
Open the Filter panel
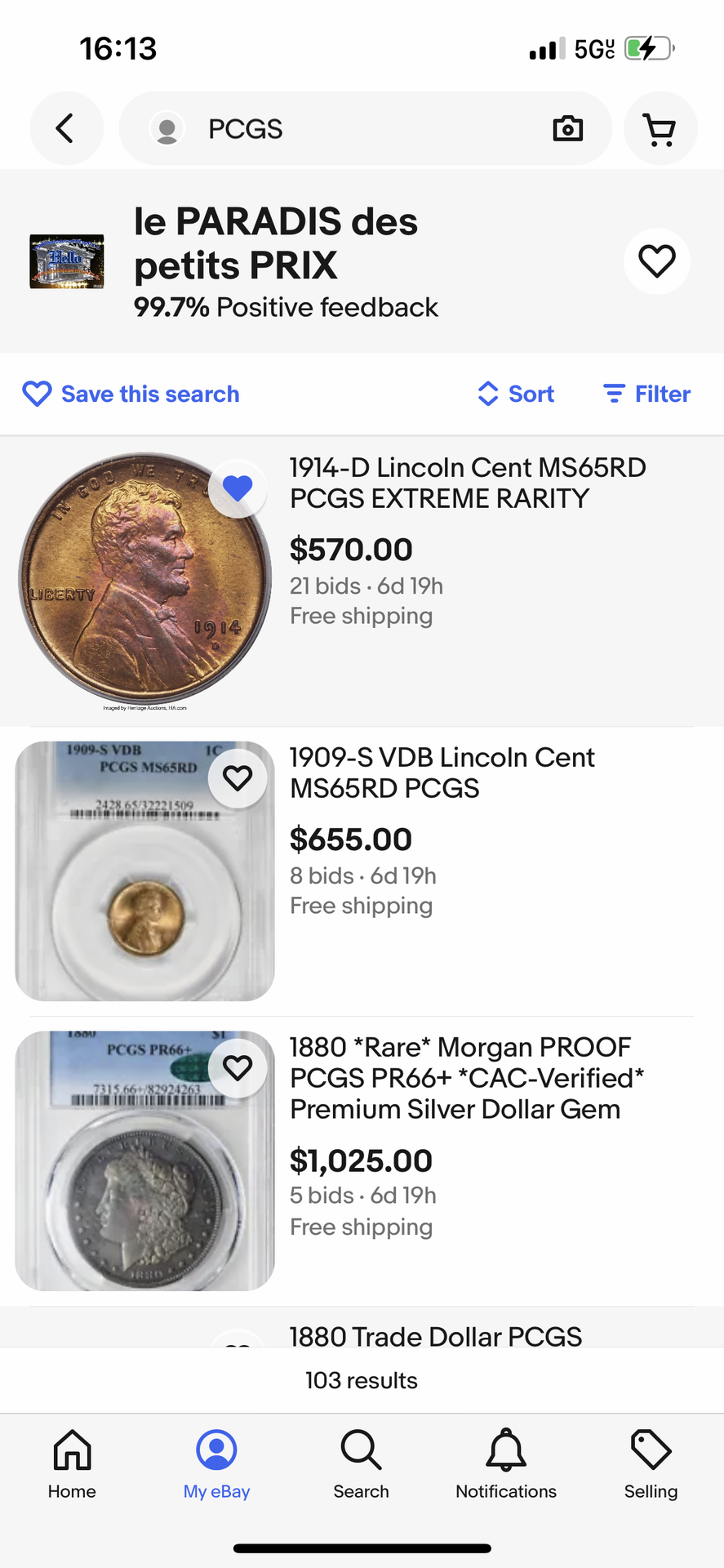[x=646, y=394]
